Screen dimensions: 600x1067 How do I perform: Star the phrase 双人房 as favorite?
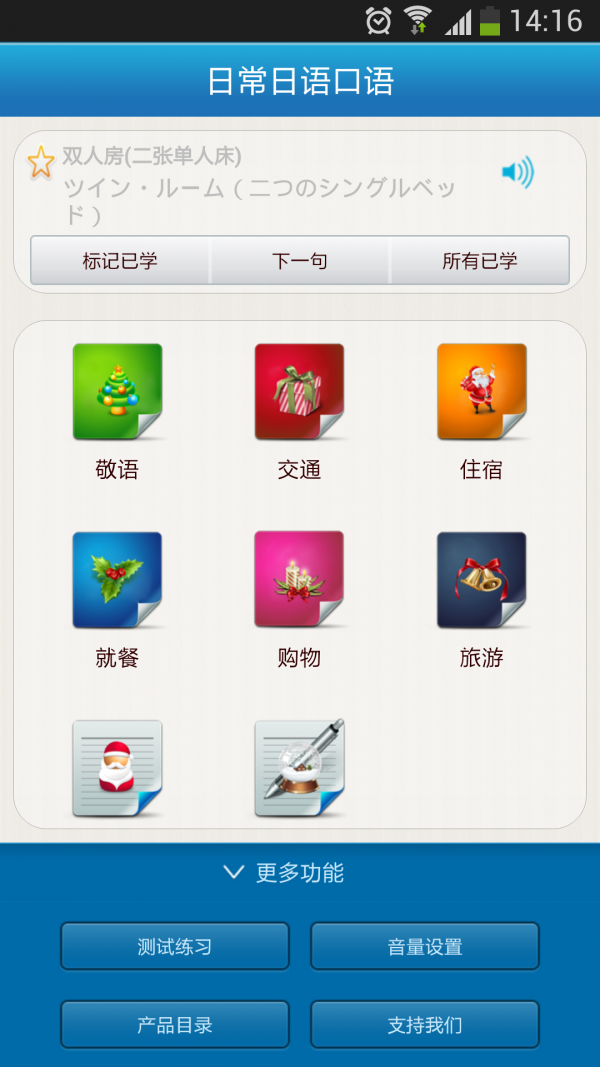(x=40, y=162)
